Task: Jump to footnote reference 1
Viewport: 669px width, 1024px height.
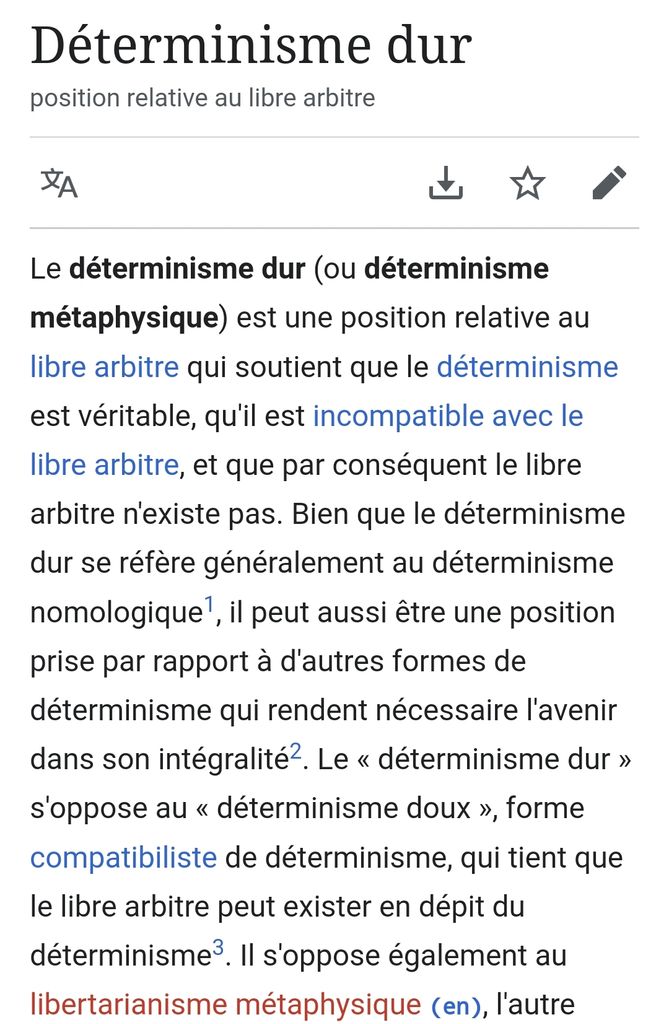Action: (209, 603)
